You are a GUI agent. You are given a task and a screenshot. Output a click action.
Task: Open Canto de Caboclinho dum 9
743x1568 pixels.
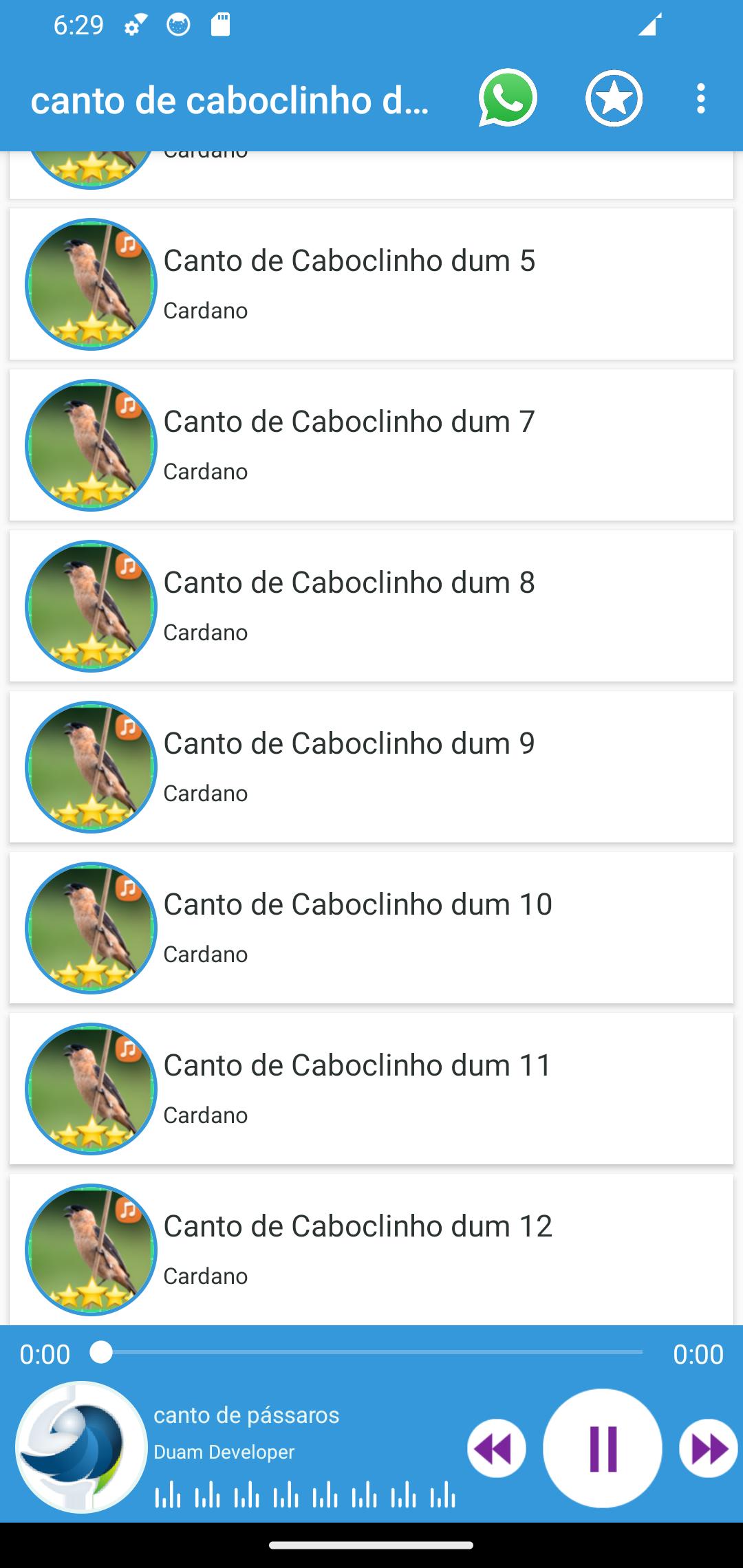[371, 767]
